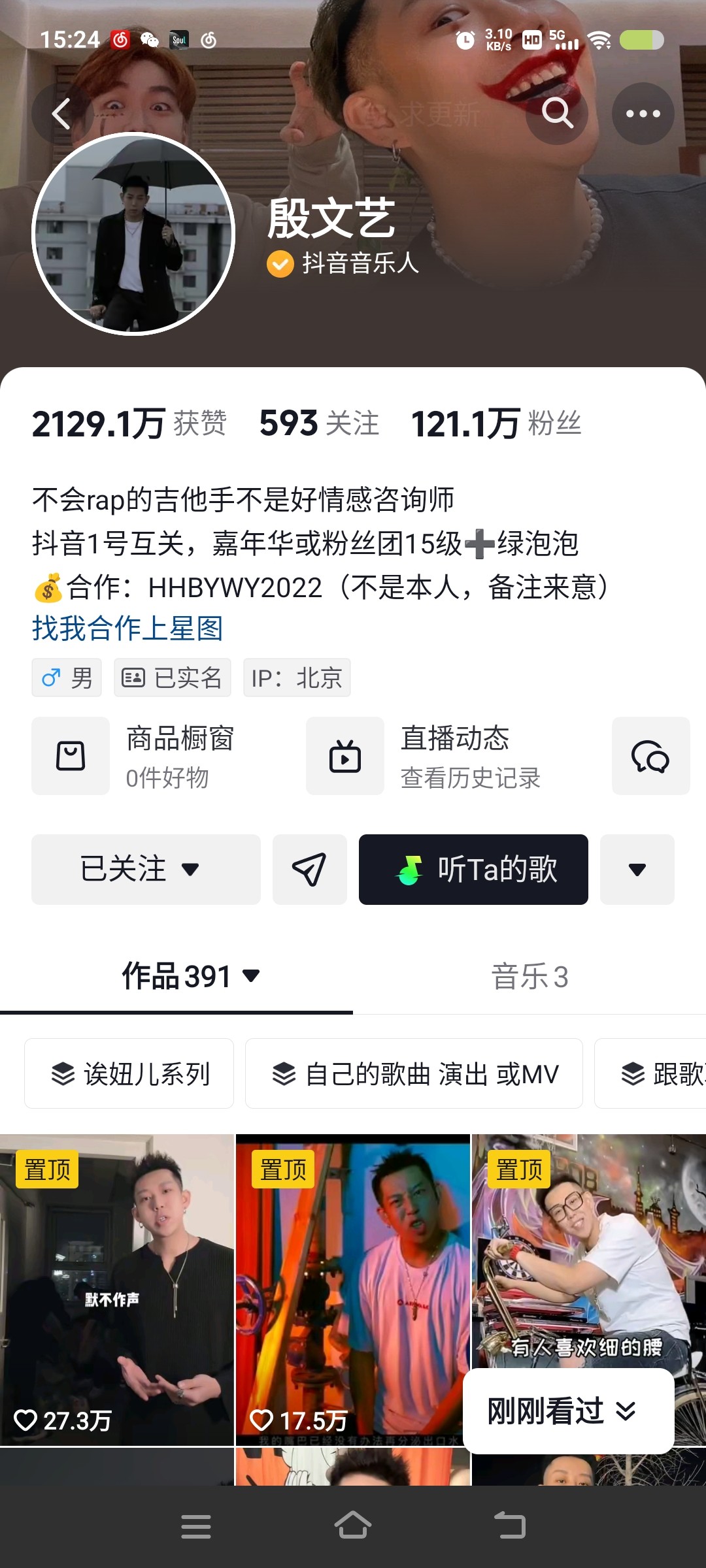Viewport: 706px width, 1568px height.
Task: Go to the system home screen
Action: point(353,1526)
